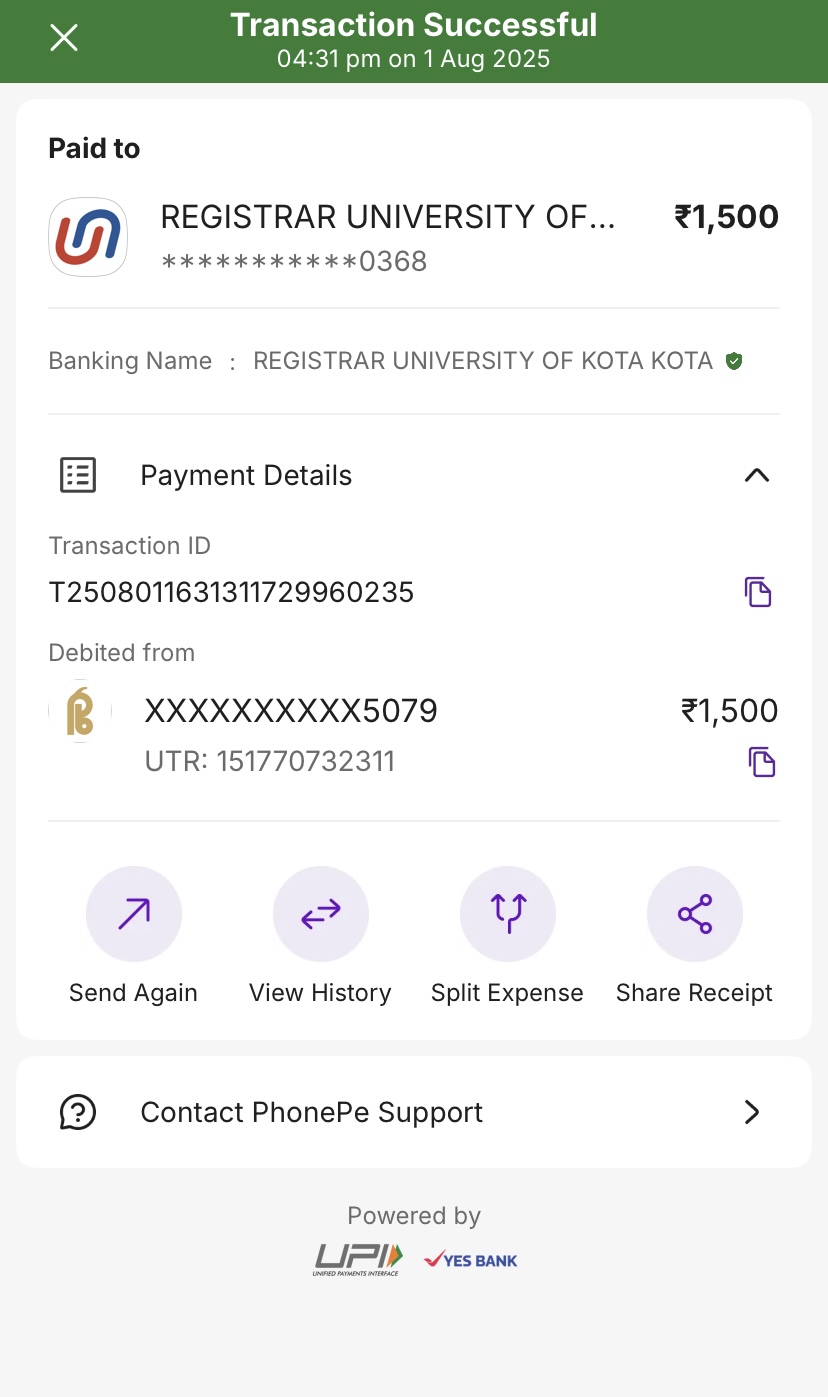
Task: Collapse the Payment Details section
Action: tap(757, 475)
